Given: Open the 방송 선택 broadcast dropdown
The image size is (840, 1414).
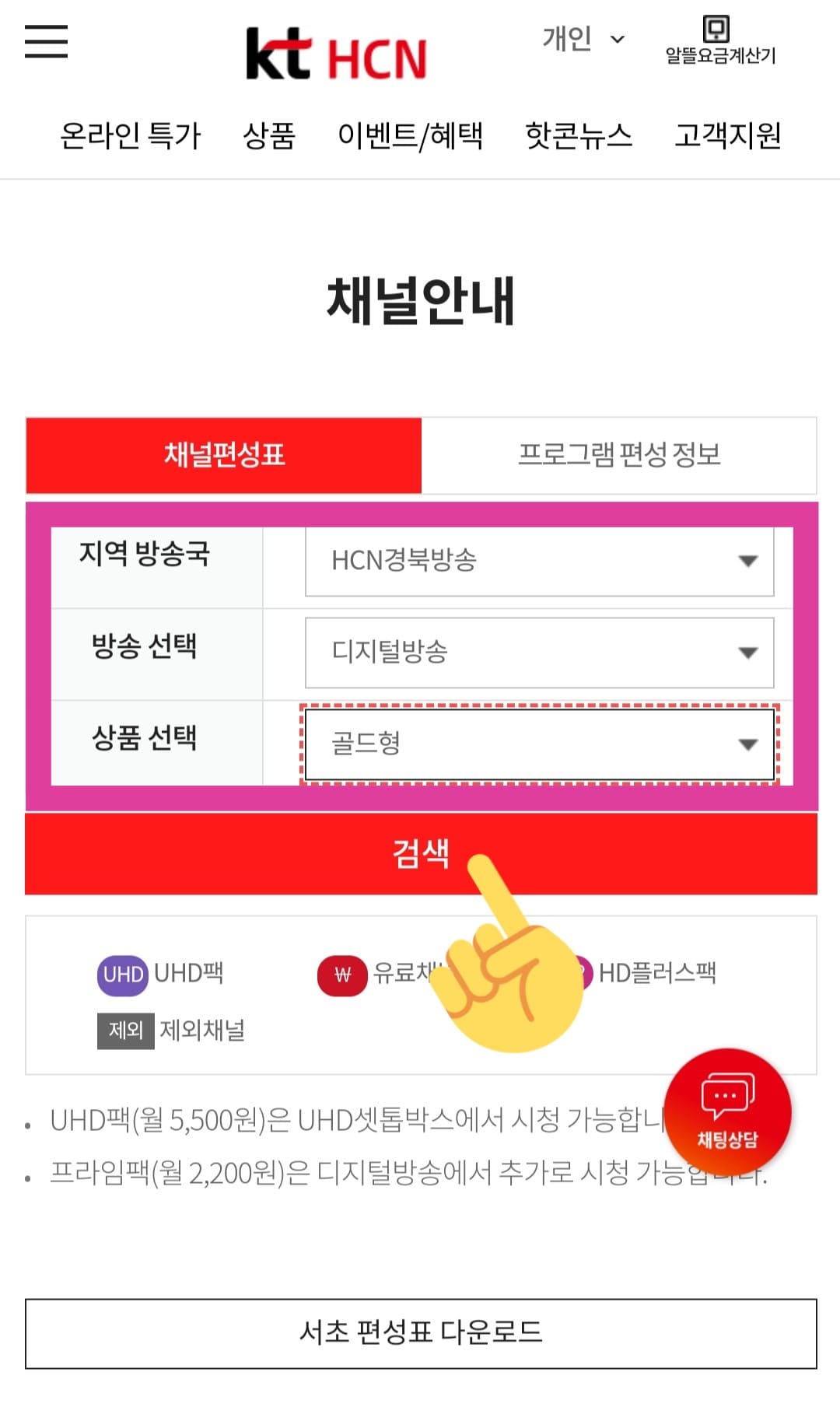Looking at the screenshot, I should click(x=541, y=652).
